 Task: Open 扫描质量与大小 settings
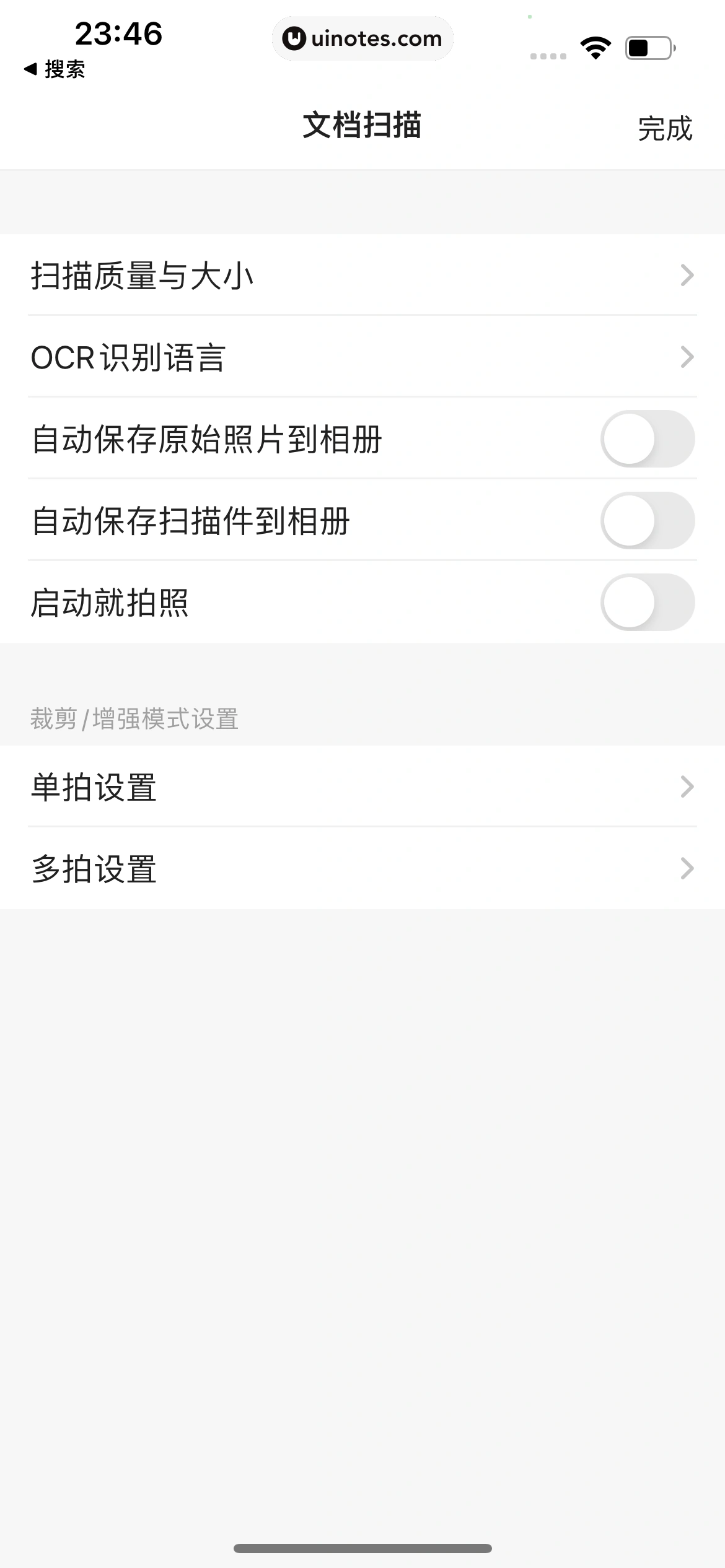[362, 275]
